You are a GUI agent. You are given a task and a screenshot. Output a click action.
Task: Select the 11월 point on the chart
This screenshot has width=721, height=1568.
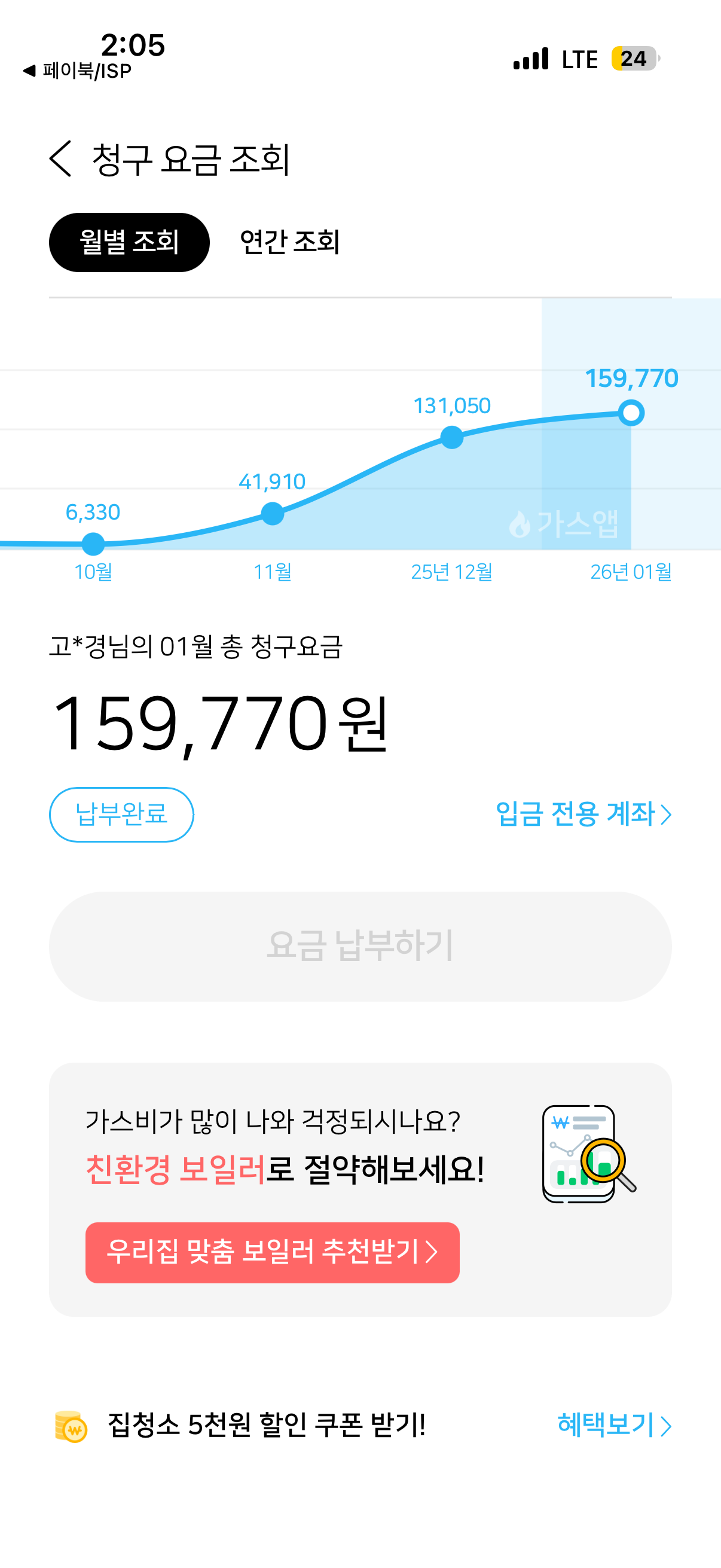tap(273, 513)
